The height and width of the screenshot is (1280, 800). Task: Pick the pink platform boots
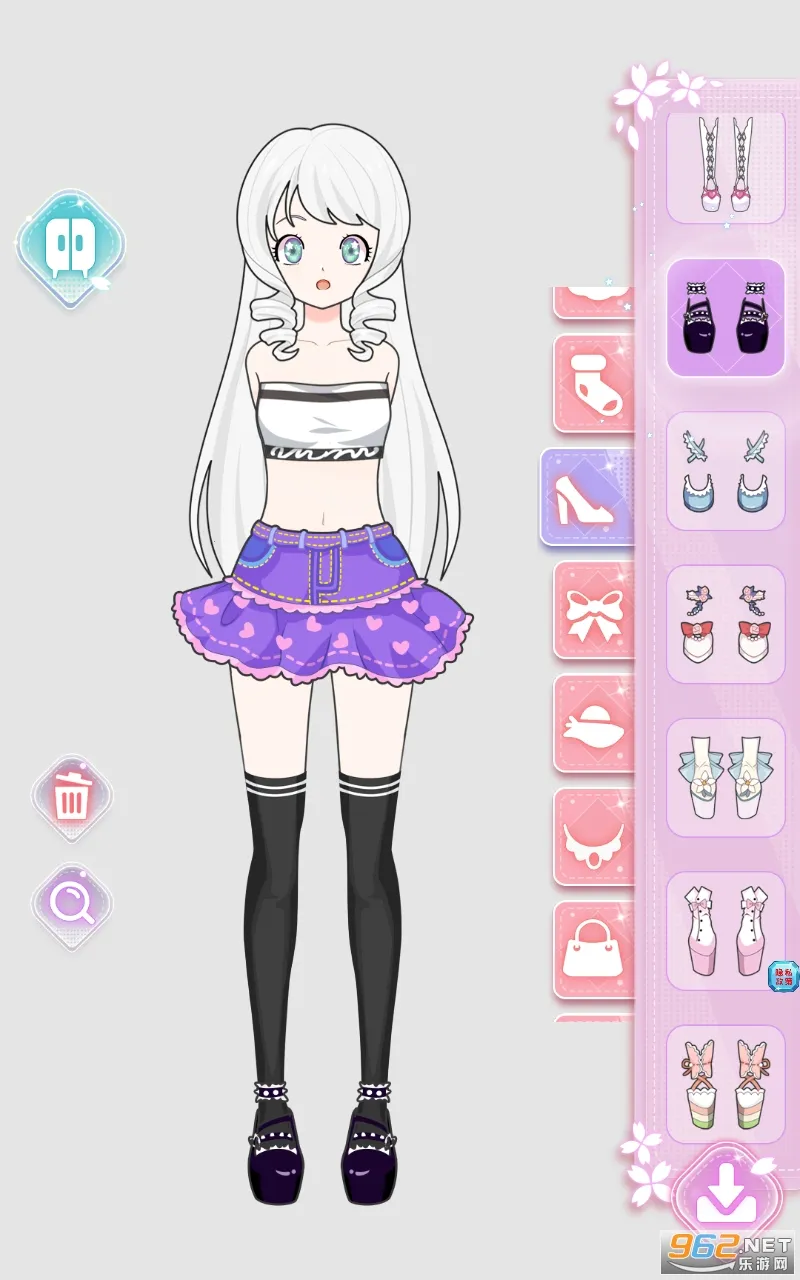pyautogui.click(x=726, y=931)
